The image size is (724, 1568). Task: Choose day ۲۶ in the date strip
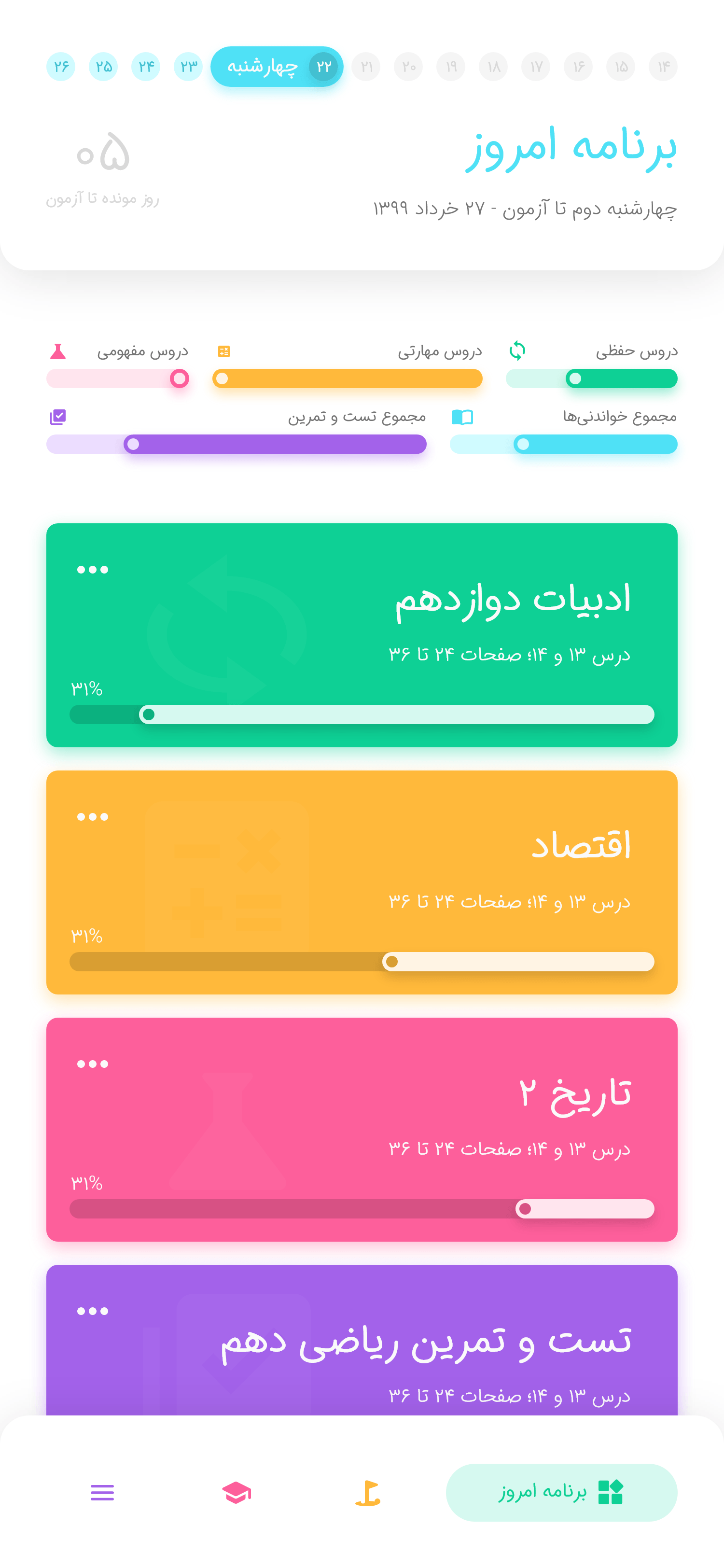tap(61, 66)
